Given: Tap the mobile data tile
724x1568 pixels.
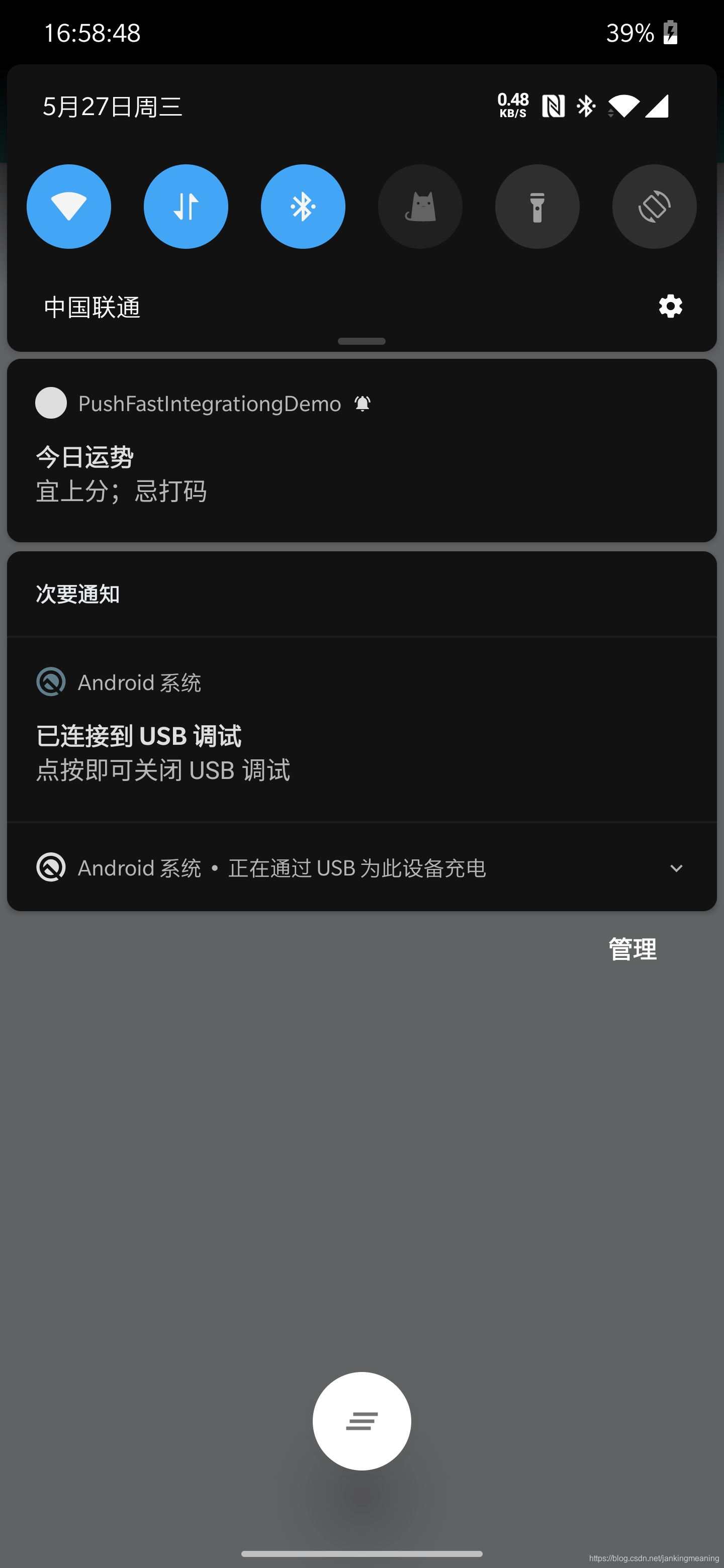Looking at the screenshot, I should tap(186, 207).
